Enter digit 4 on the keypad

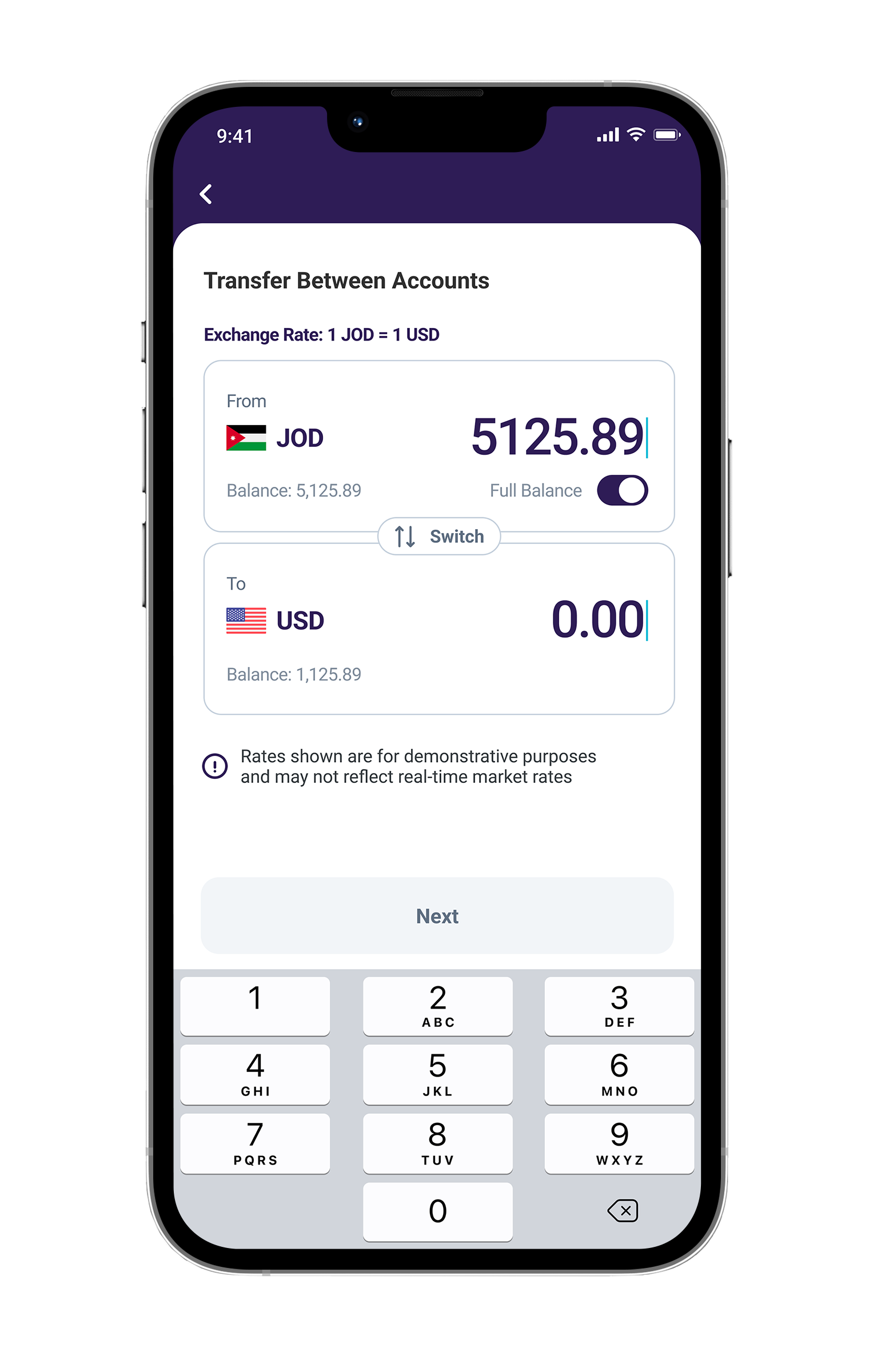(x=255, y=1074)
